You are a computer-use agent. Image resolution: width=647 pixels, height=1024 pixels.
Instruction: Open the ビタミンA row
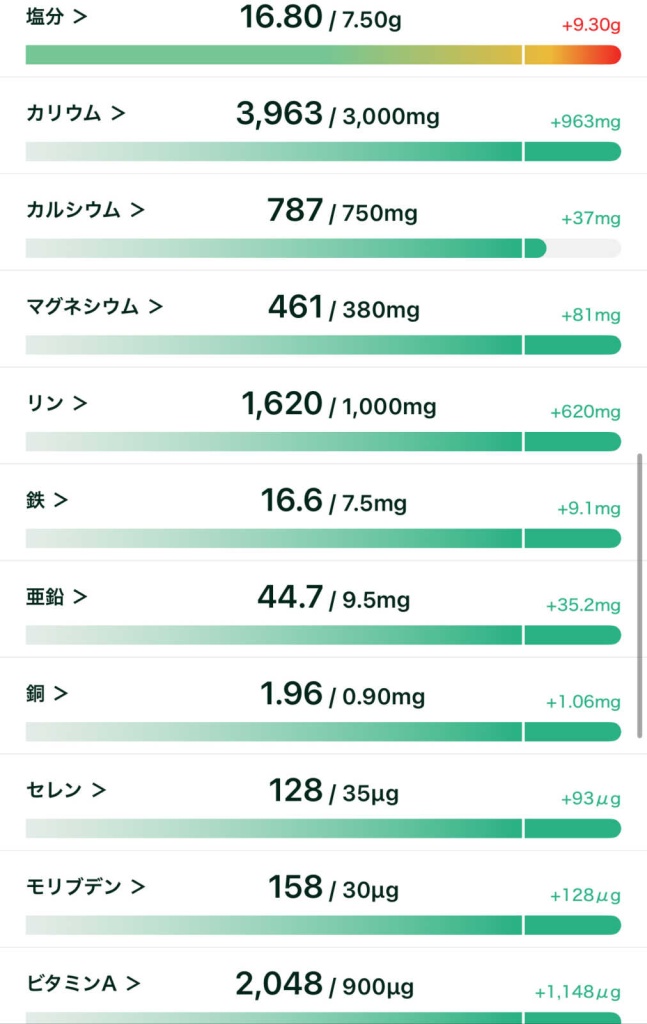tap(82, 983)
